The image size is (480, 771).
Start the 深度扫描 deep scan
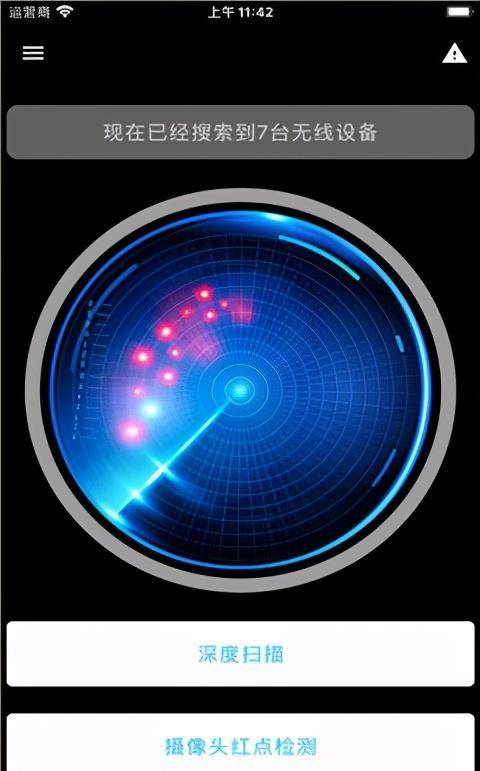click(240, 653)
